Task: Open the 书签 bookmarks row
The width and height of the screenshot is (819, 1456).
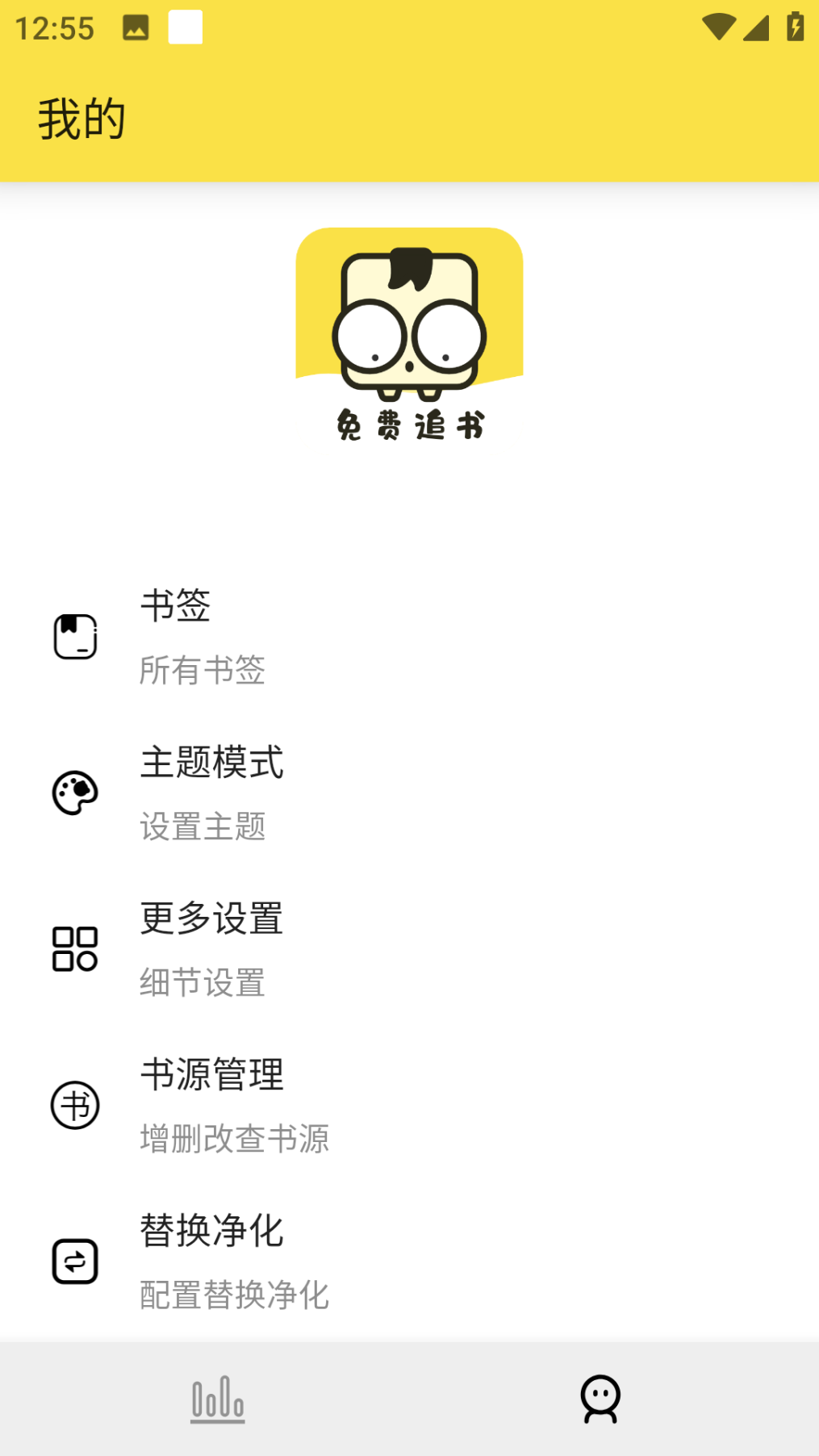Action: point(409,637)
